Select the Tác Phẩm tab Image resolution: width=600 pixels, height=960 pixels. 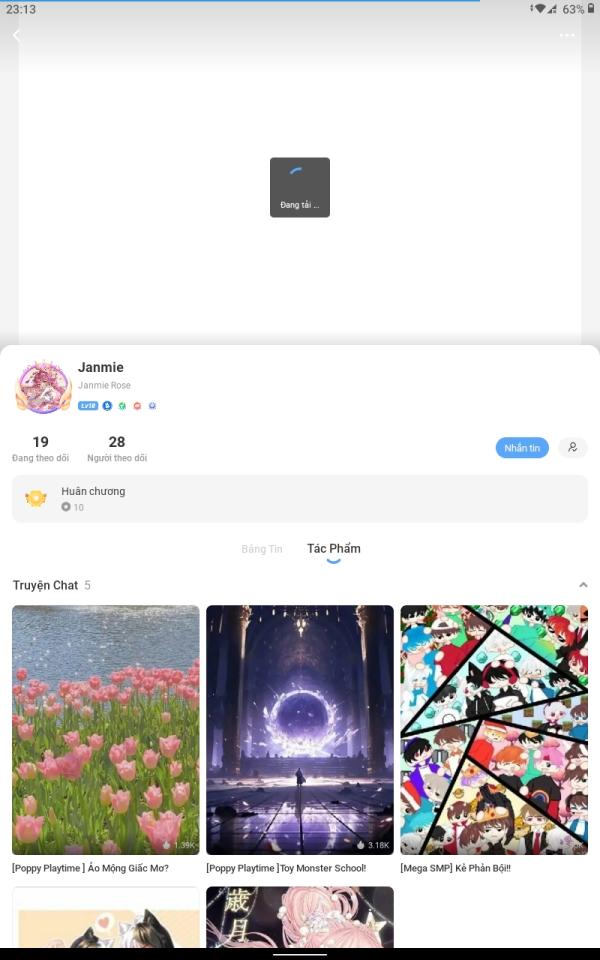coord(334,549)
